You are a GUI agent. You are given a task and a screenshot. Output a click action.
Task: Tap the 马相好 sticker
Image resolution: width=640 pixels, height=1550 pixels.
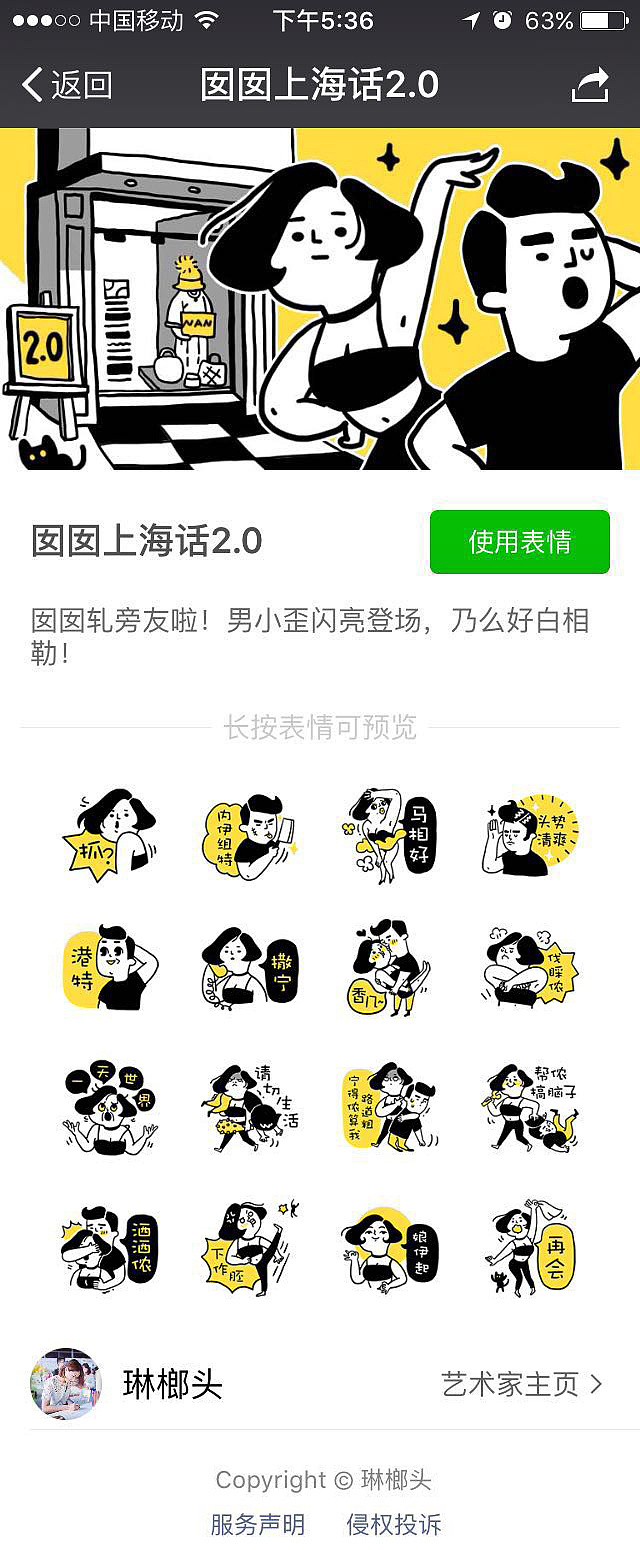390,834
